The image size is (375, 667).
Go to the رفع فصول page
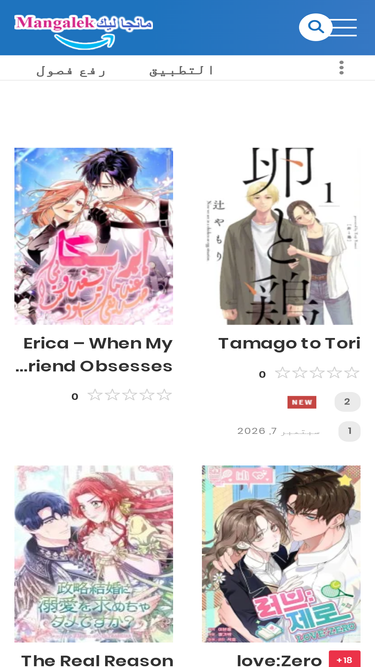pos(71,70)
